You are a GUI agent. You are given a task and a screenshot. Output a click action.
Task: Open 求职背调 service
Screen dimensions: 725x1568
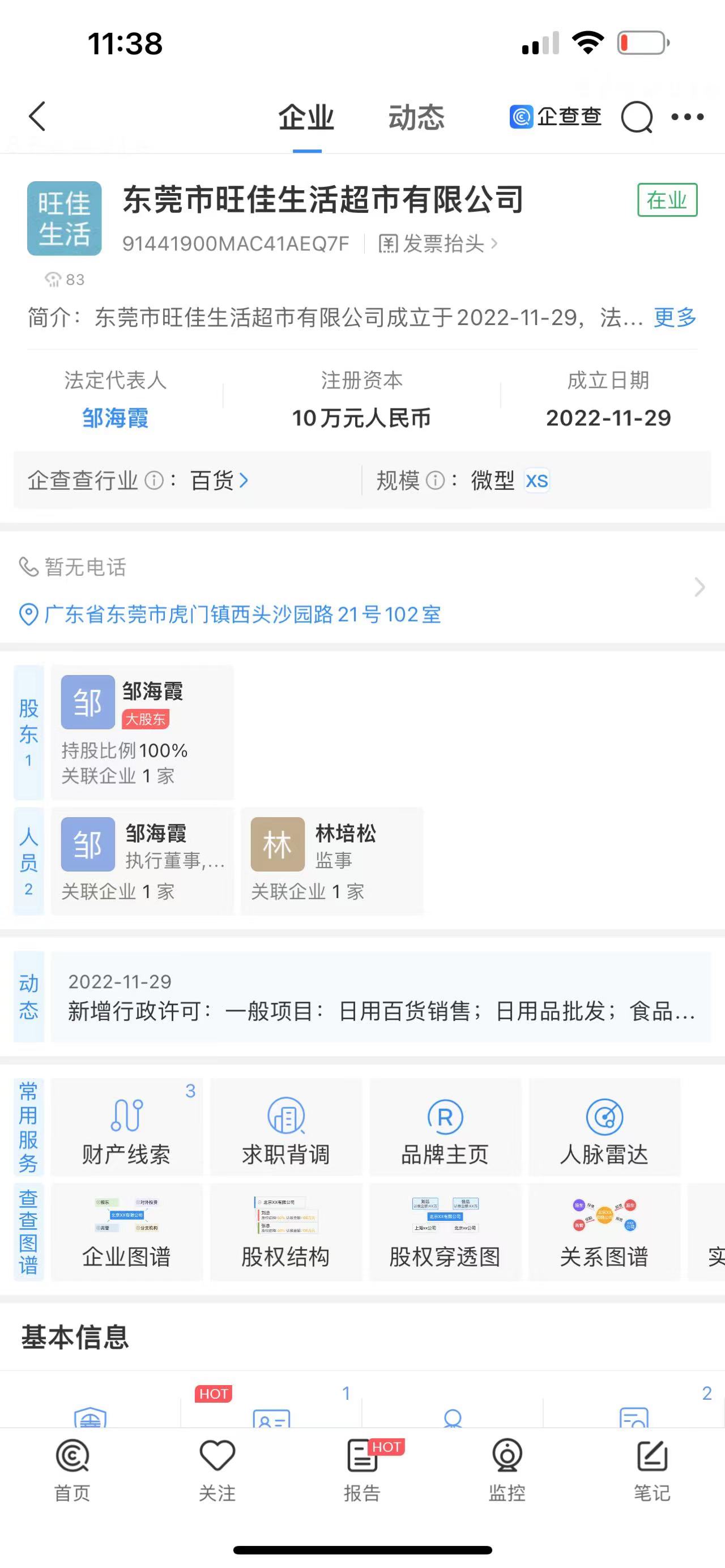(x=286, y=1127)
